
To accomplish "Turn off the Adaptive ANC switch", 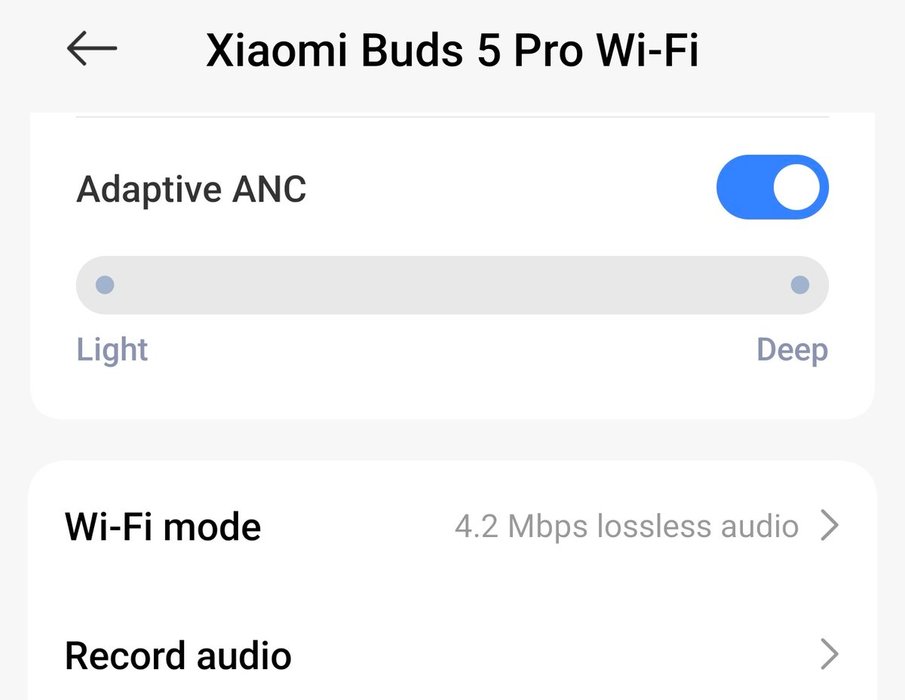I will click(x=772, y=187).
